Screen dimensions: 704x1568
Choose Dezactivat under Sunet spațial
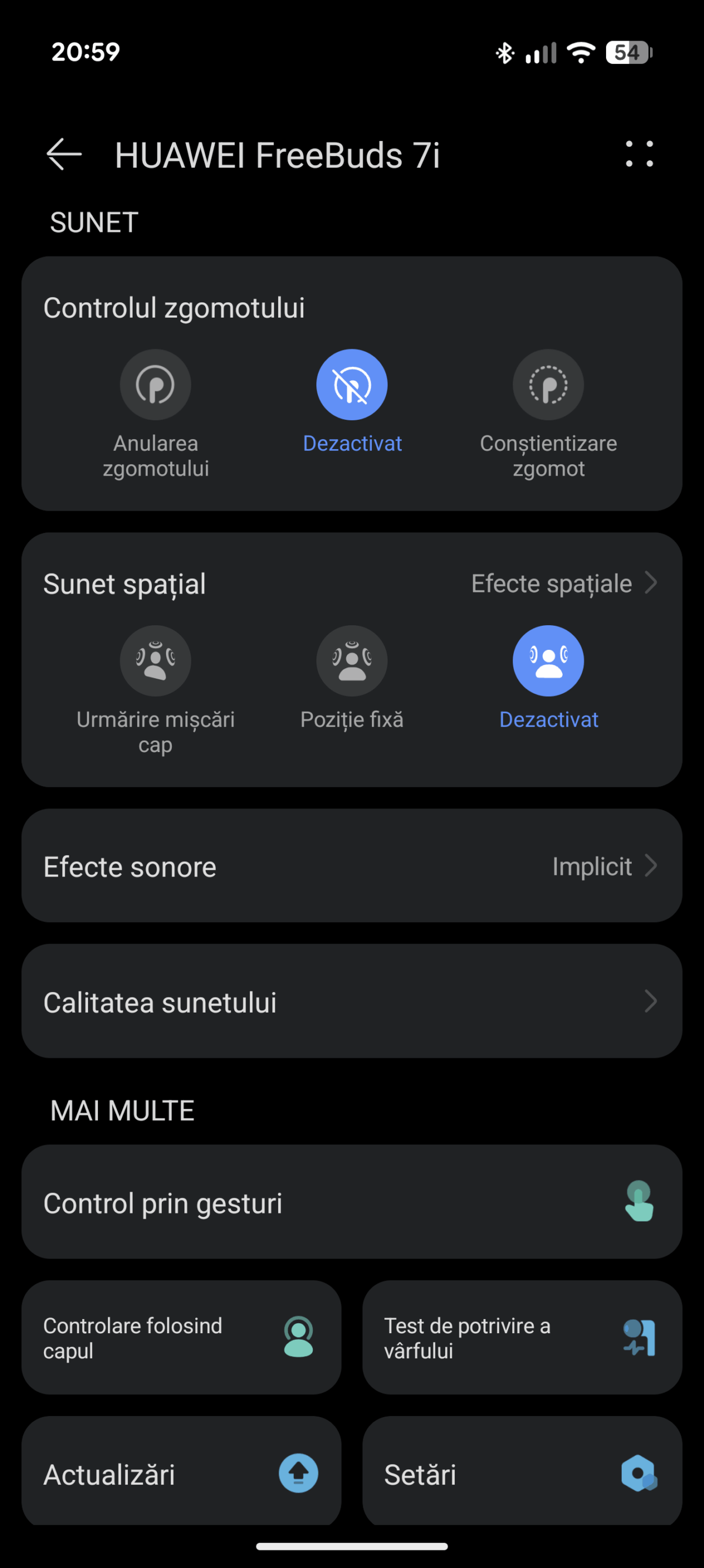click(548, 662)
